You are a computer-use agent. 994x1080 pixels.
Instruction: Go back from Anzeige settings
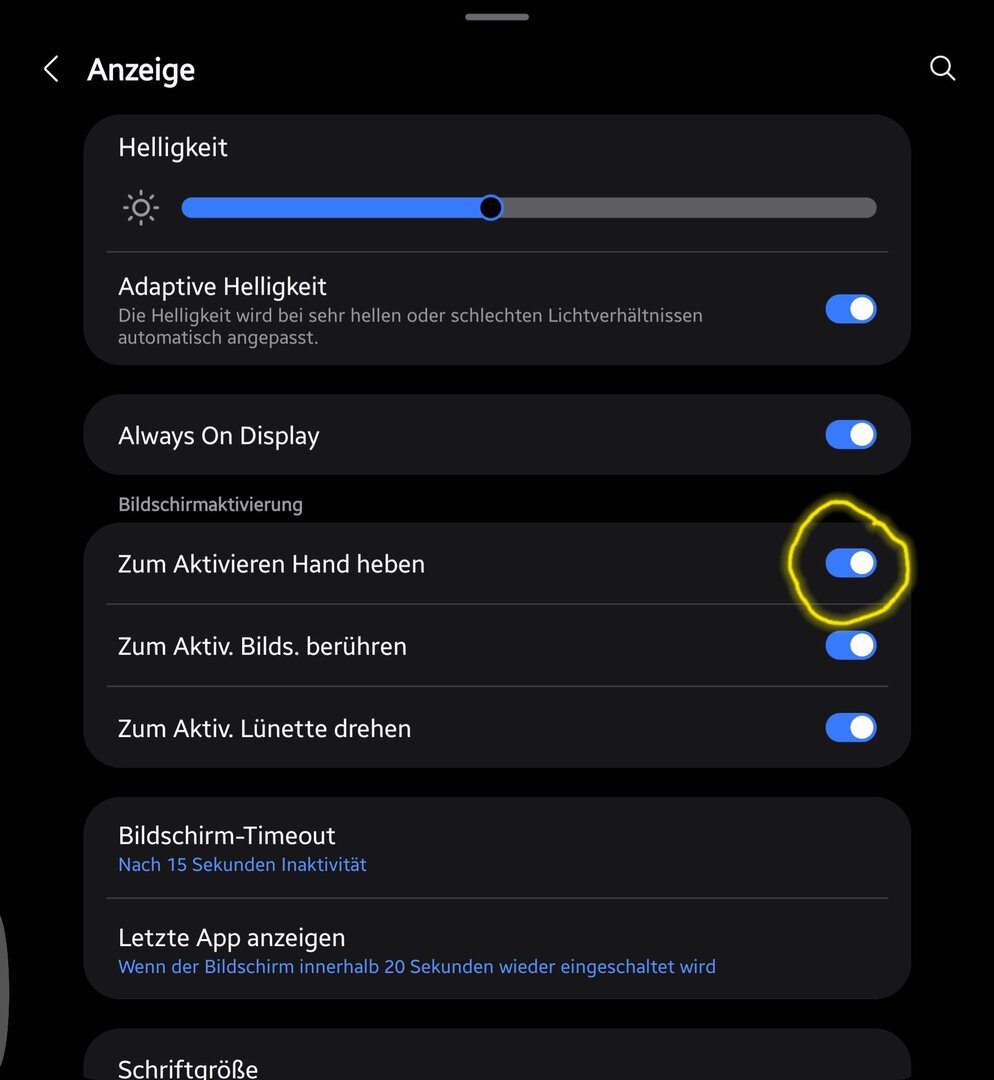51,69
